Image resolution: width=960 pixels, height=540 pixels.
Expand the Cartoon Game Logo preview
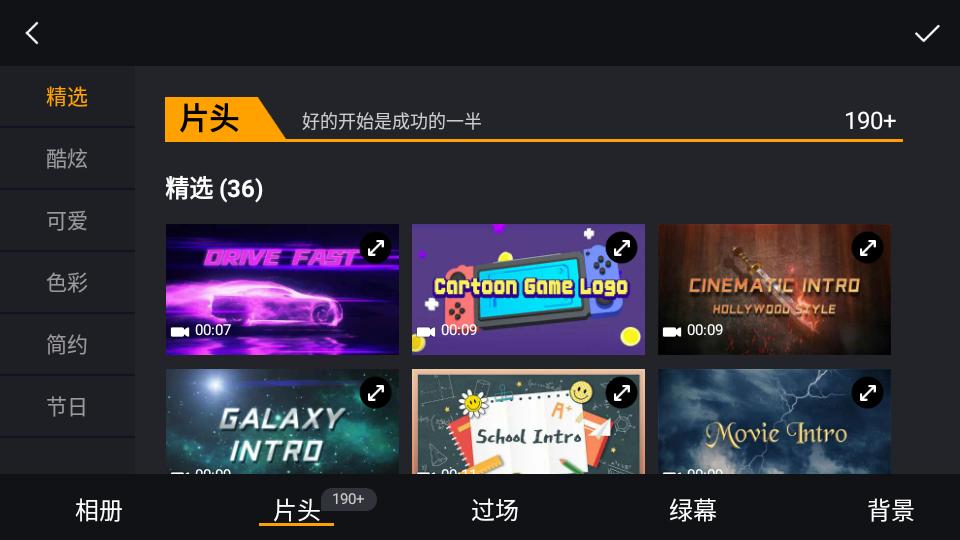click(621, 247)
